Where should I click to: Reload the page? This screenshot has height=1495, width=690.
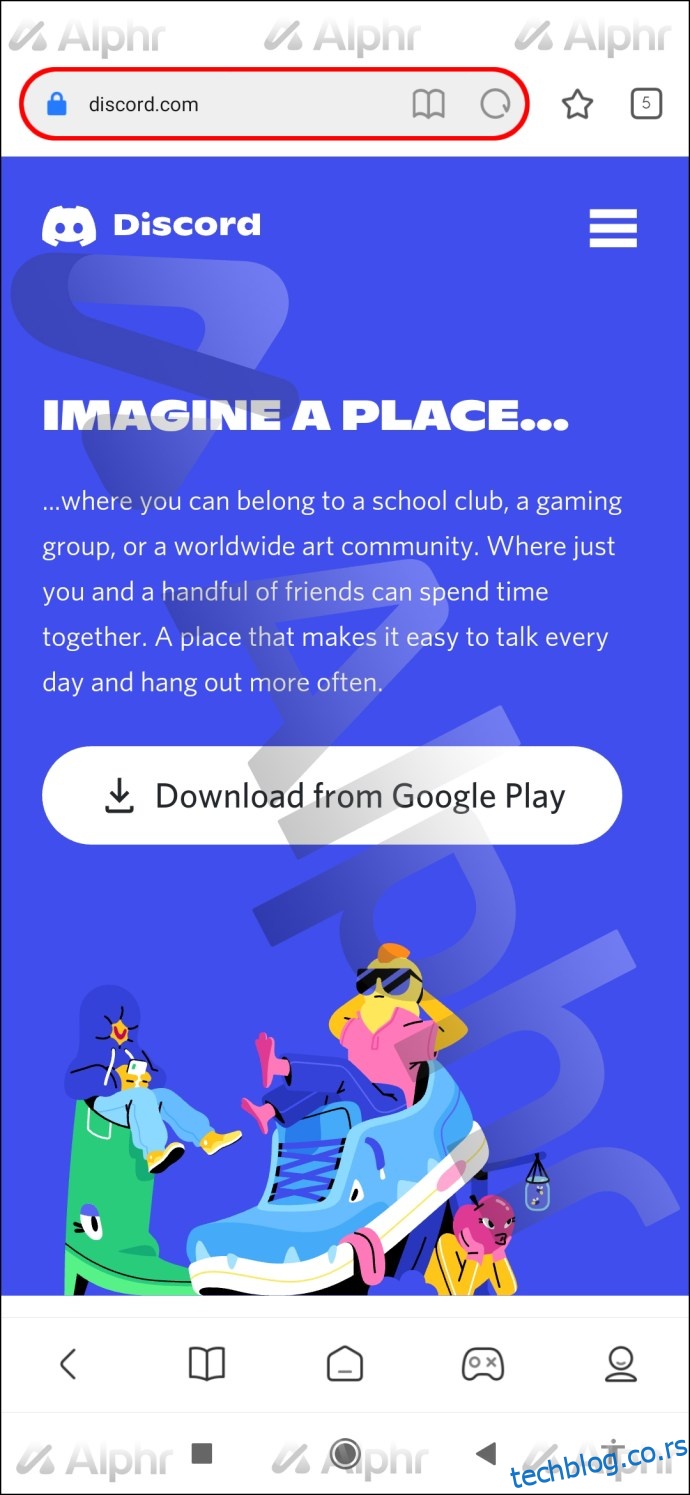coord(495,104)
